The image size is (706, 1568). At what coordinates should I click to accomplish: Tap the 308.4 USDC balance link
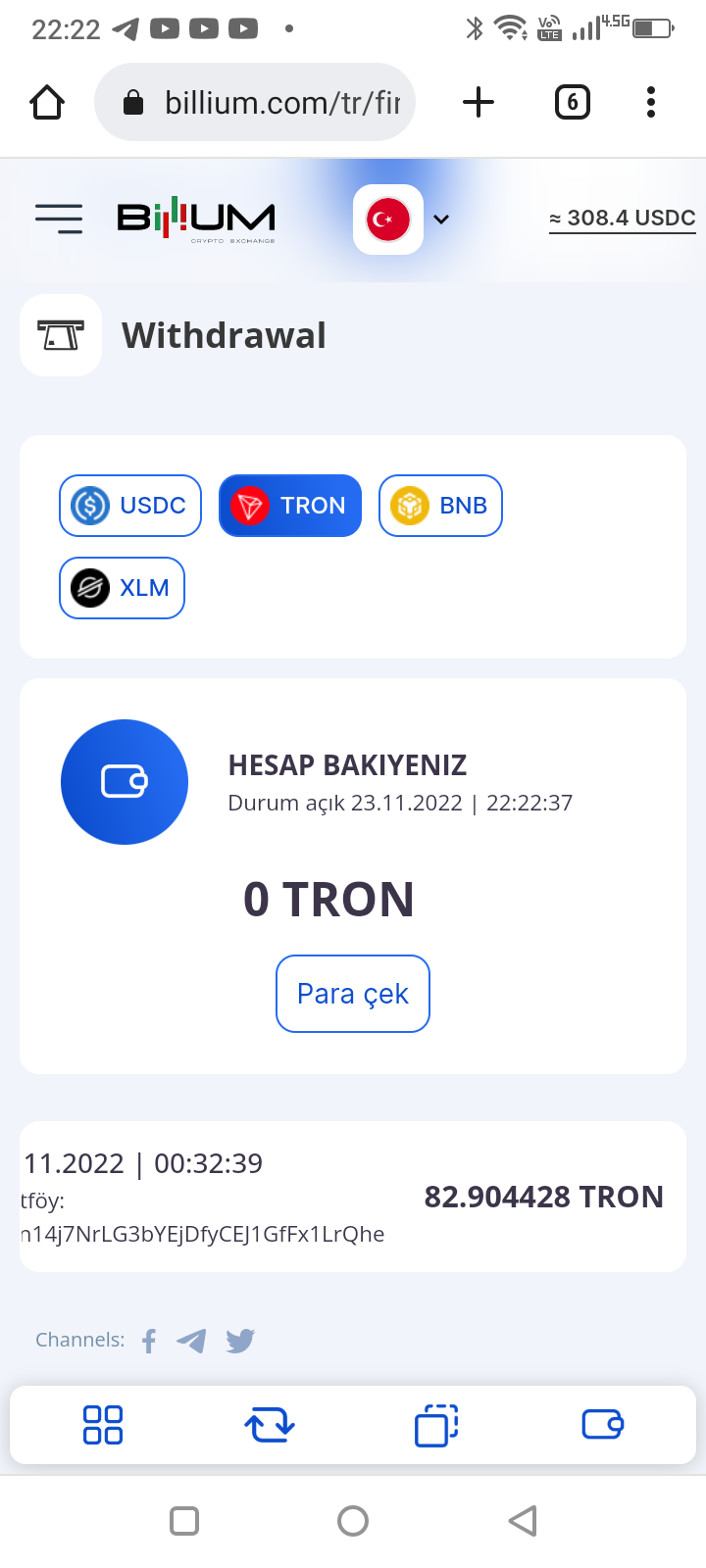622,218
